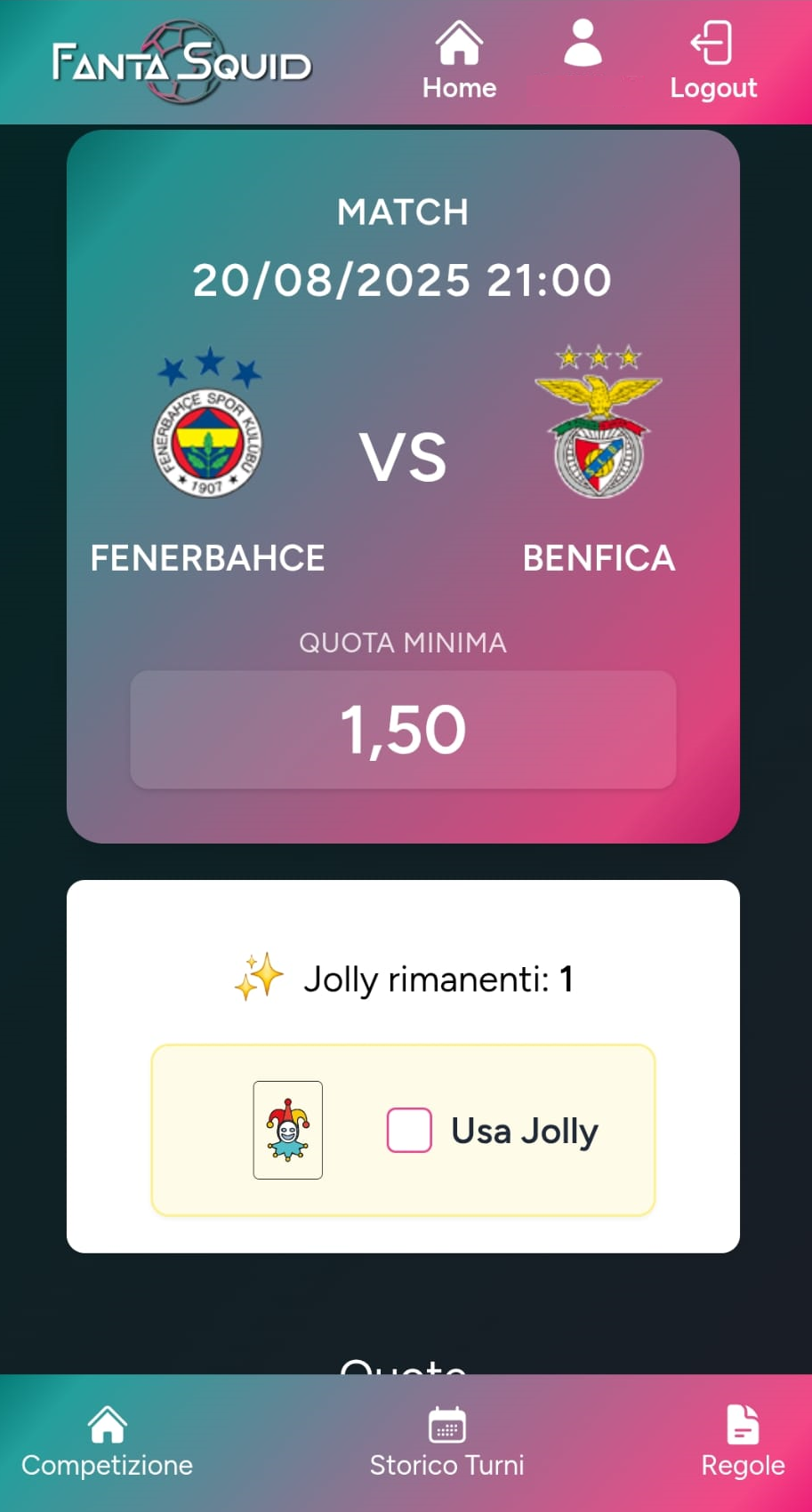Open the user profile icon

pyautogui.click(x=583, y=44)
